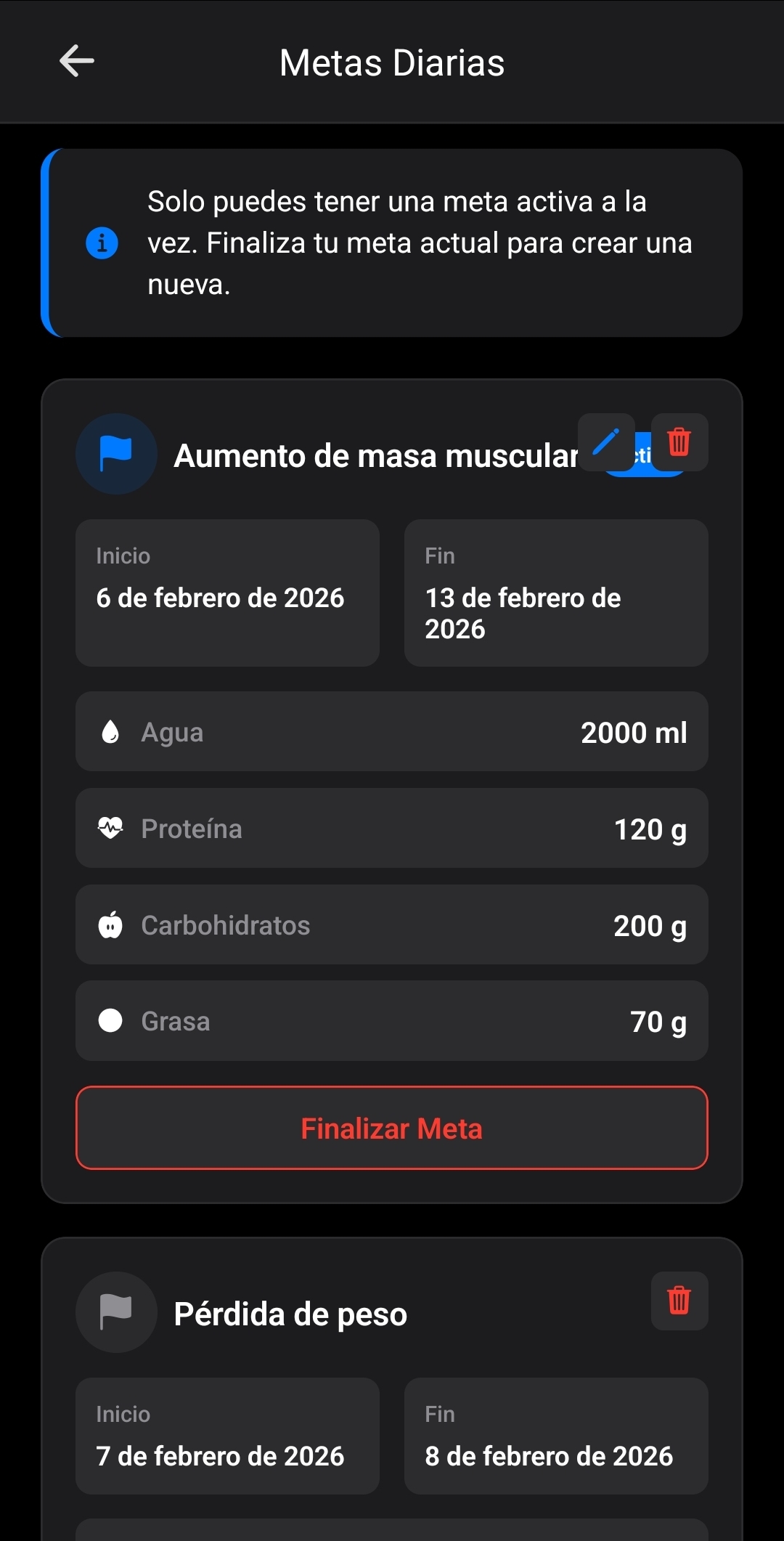Tap the trash icon on the Pérdida de peso card

click(679, 1300)
